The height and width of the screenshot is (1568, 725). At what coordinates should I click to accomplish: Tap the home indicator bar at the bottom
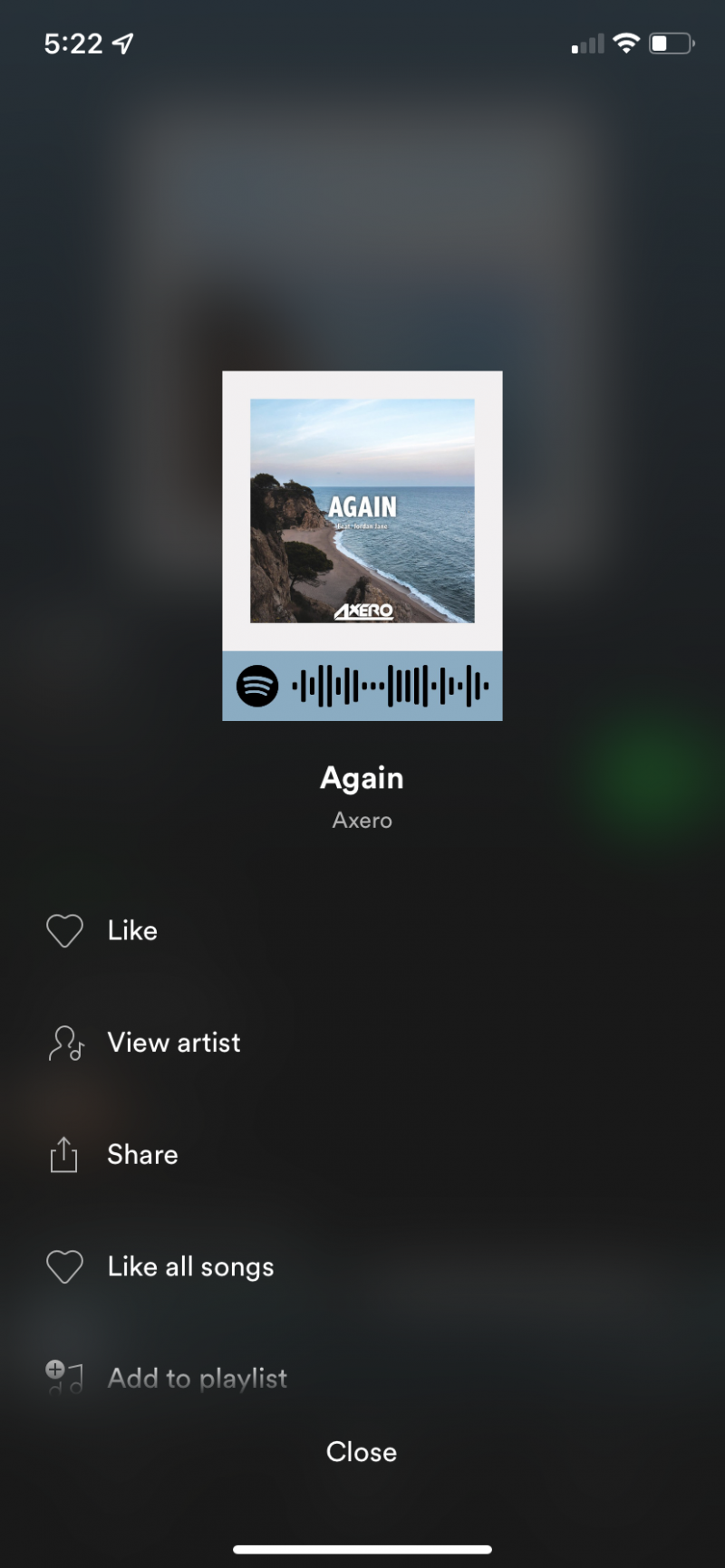point(362,1550)
